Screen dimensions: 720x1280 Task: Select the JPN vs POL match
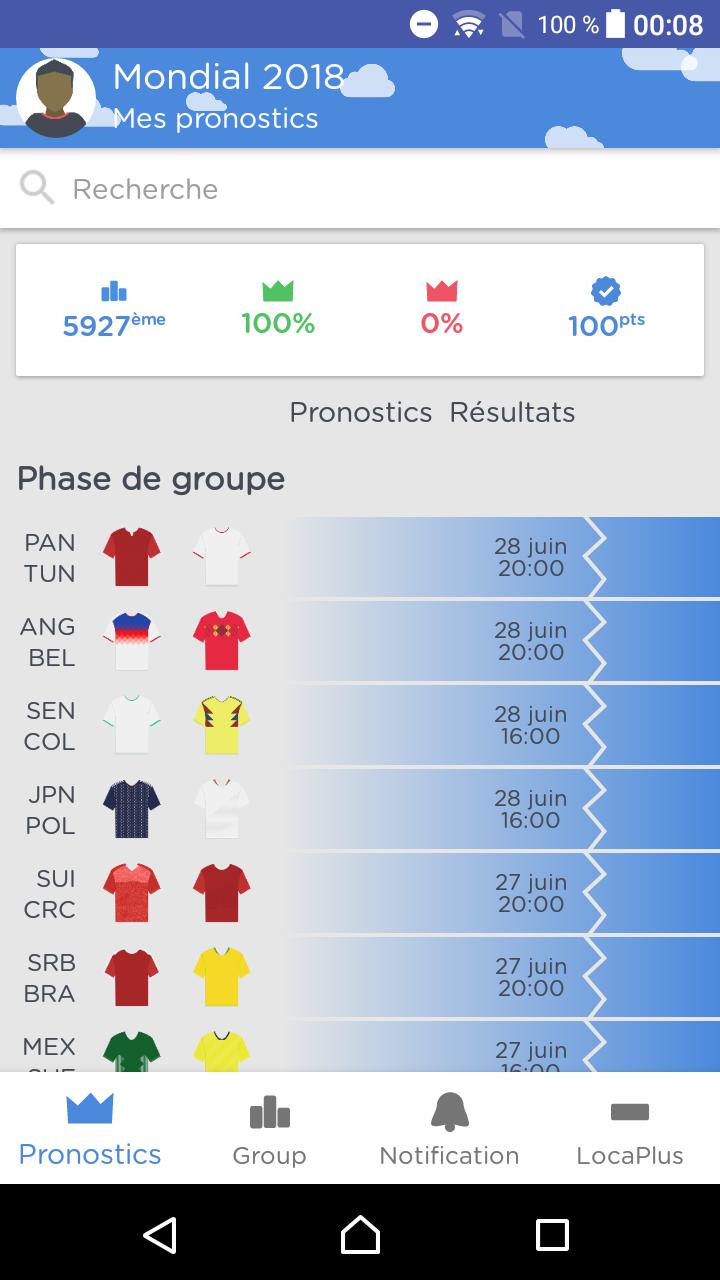pos(360,810)
